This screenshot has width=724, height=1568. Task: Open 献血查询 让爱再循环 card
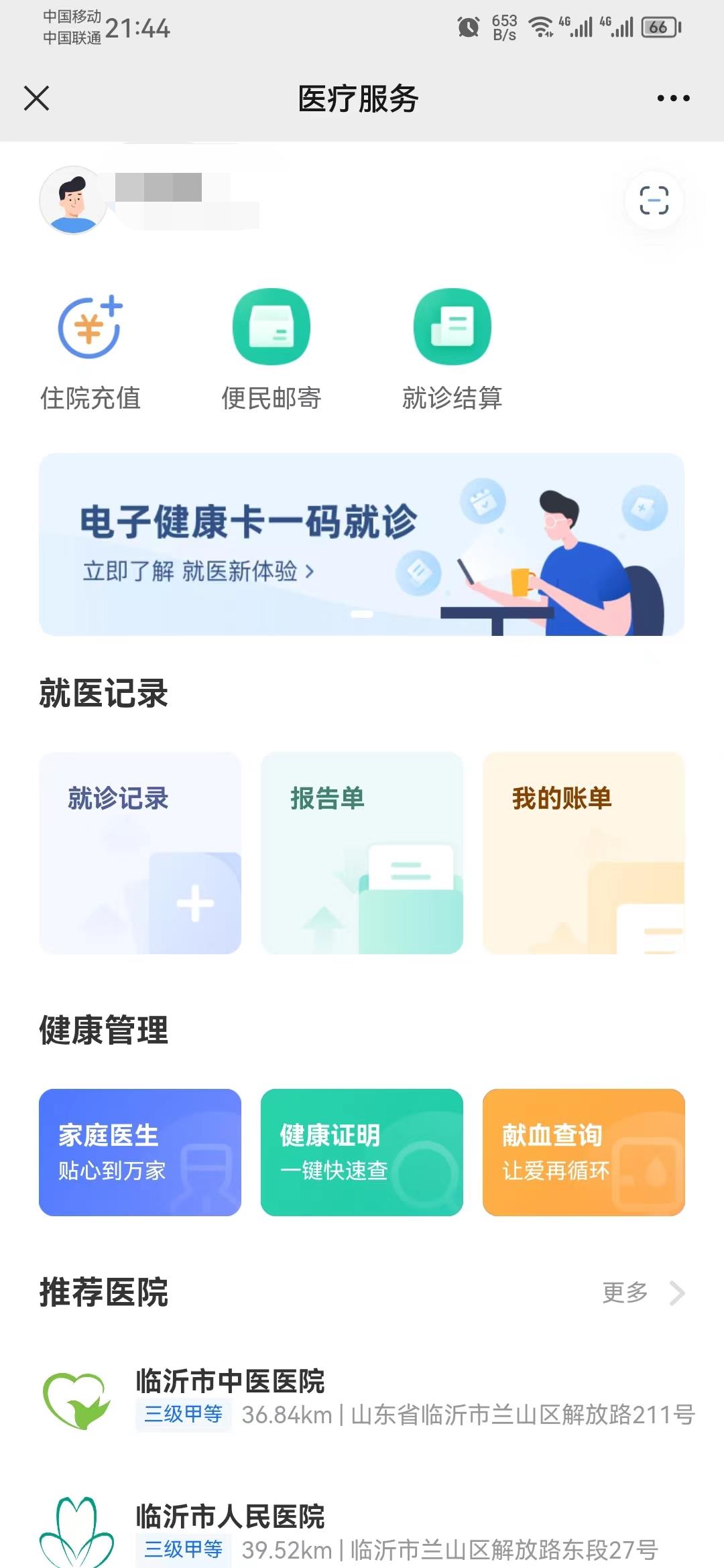coord(583,1152)
